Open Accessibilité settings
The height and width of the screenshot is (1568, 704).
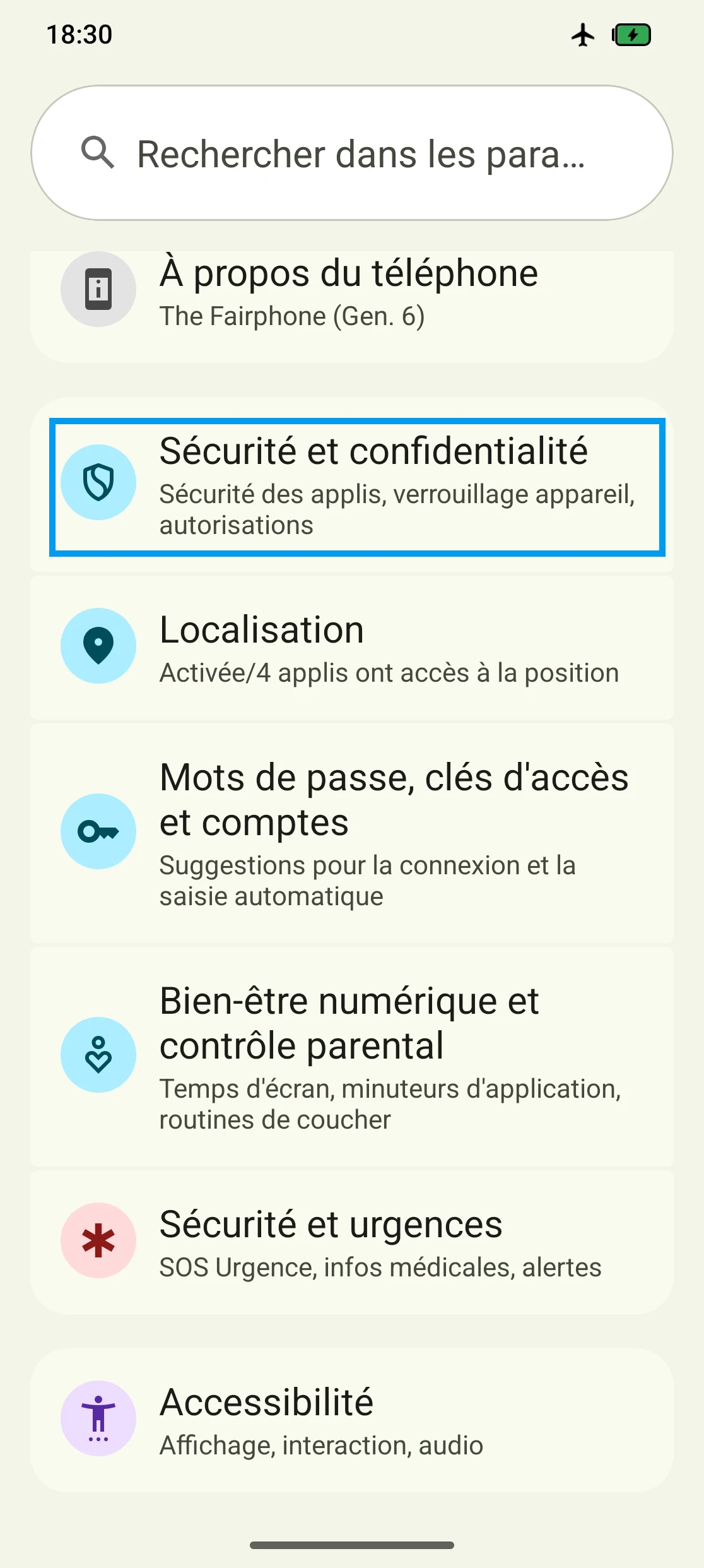(352, 1420)
